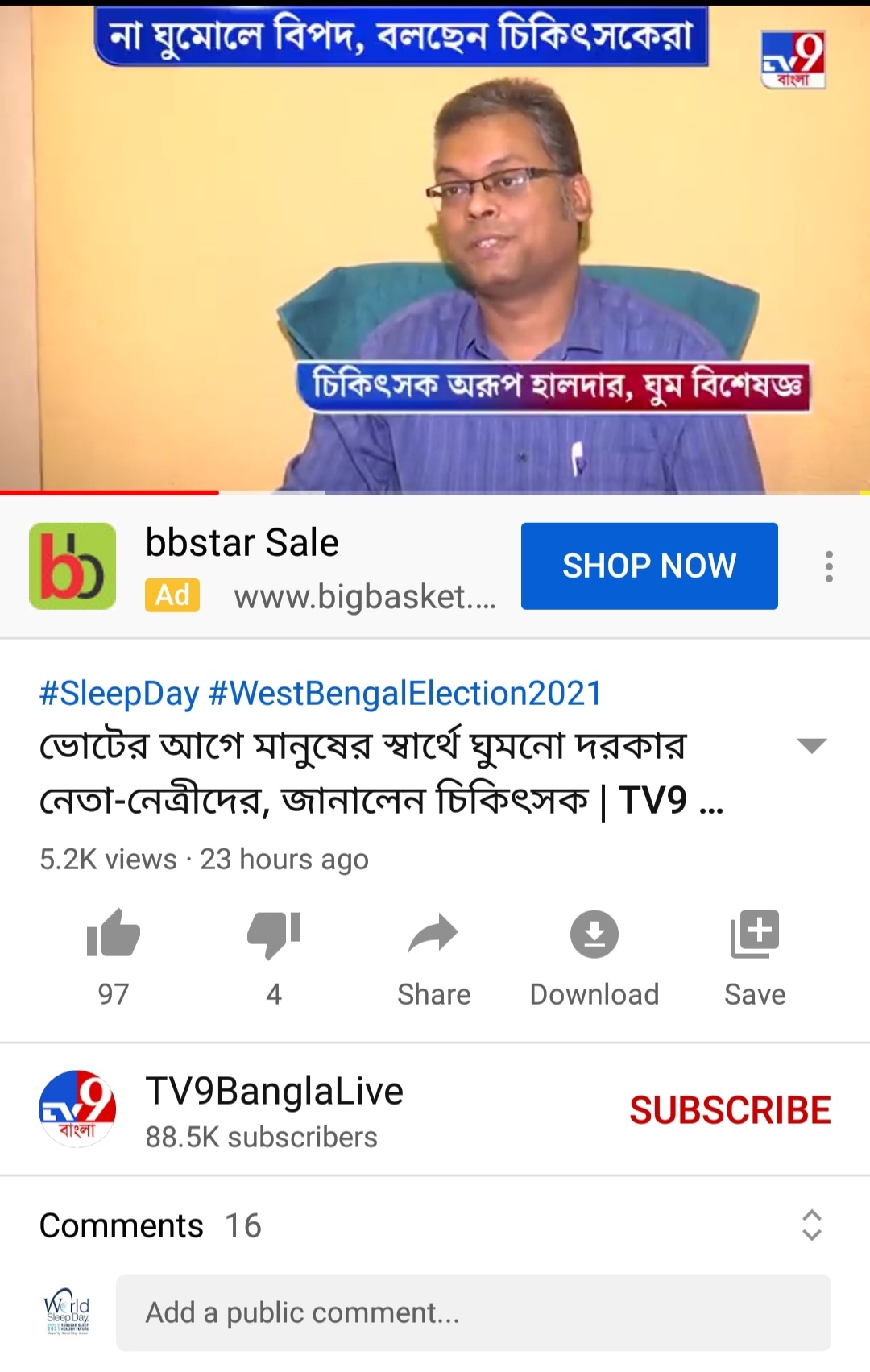Tap the SHOP NOW ad button

(x=649, y=566)
